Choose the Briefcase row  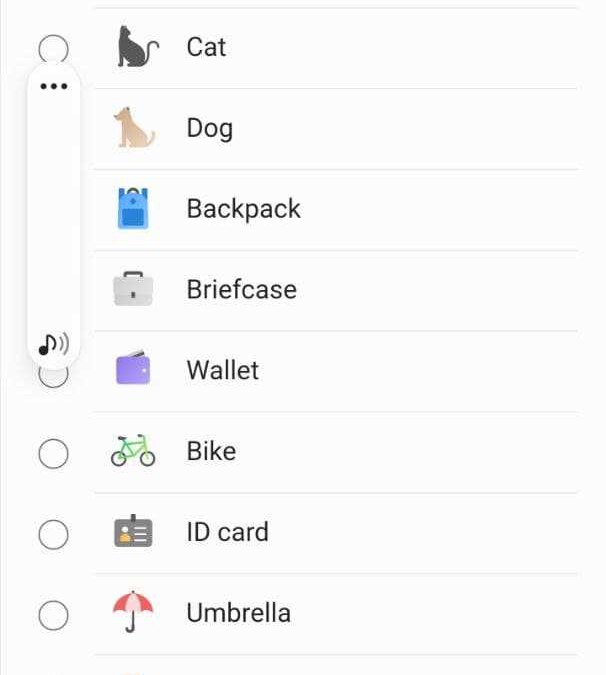coord(241,290)
